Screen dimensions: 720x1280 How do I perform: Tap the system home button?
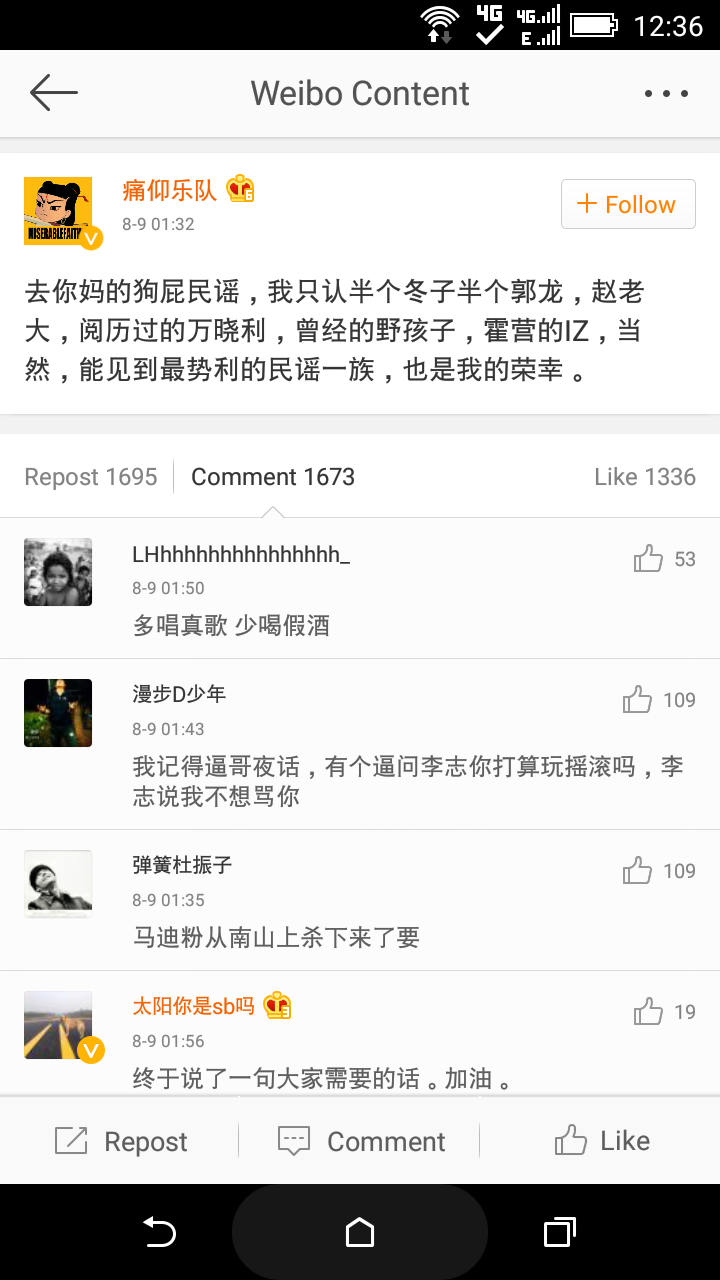tap(360, 1232)
